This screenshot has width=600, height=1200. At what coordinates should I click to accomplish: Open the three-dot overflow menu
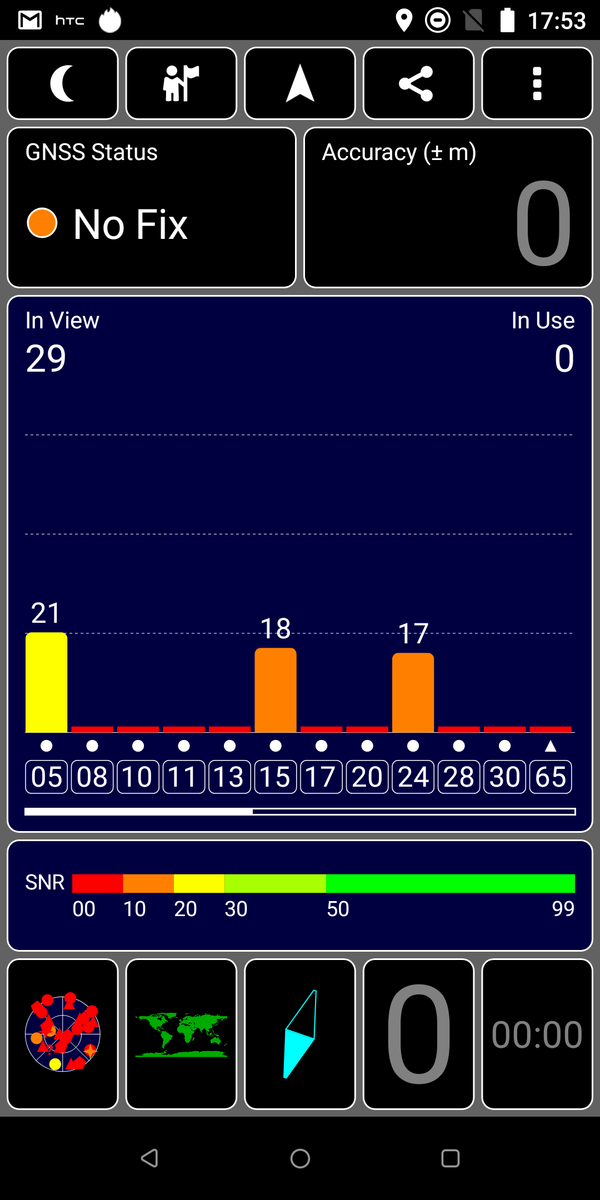tap(537, 84)
